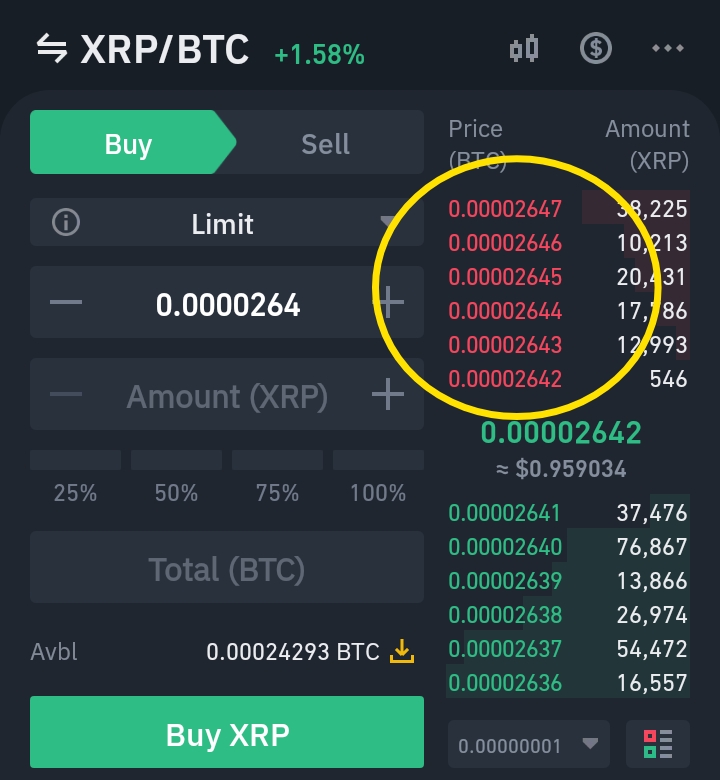The width and height of the screenshot is (720, 780).
Task: Tap the dollar coin icon
Action: [596, 48]
